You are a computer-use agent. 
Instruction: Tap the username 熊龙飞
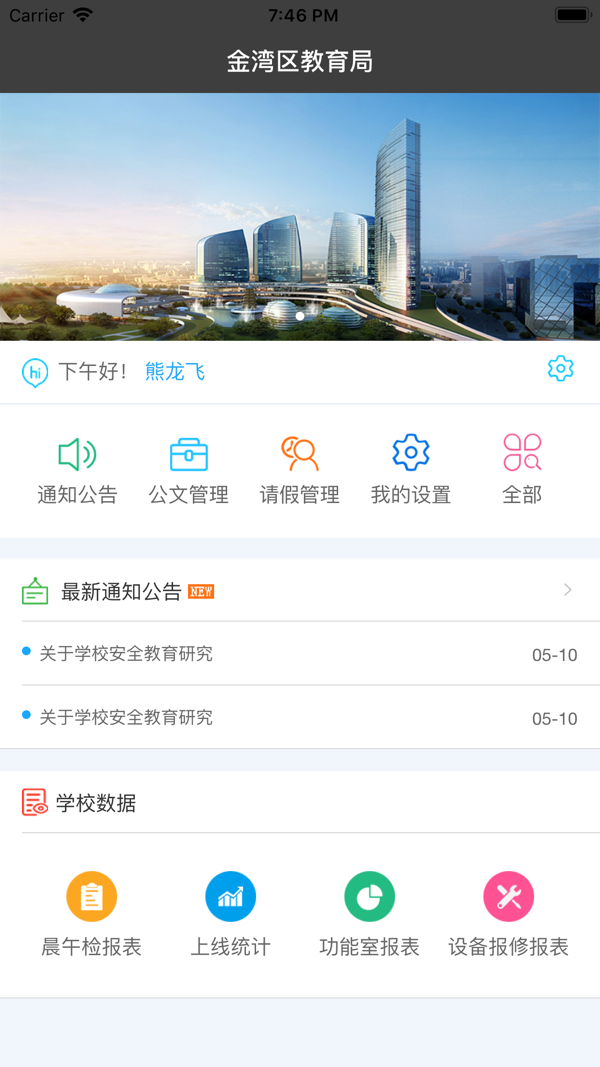tap(175, 372)
